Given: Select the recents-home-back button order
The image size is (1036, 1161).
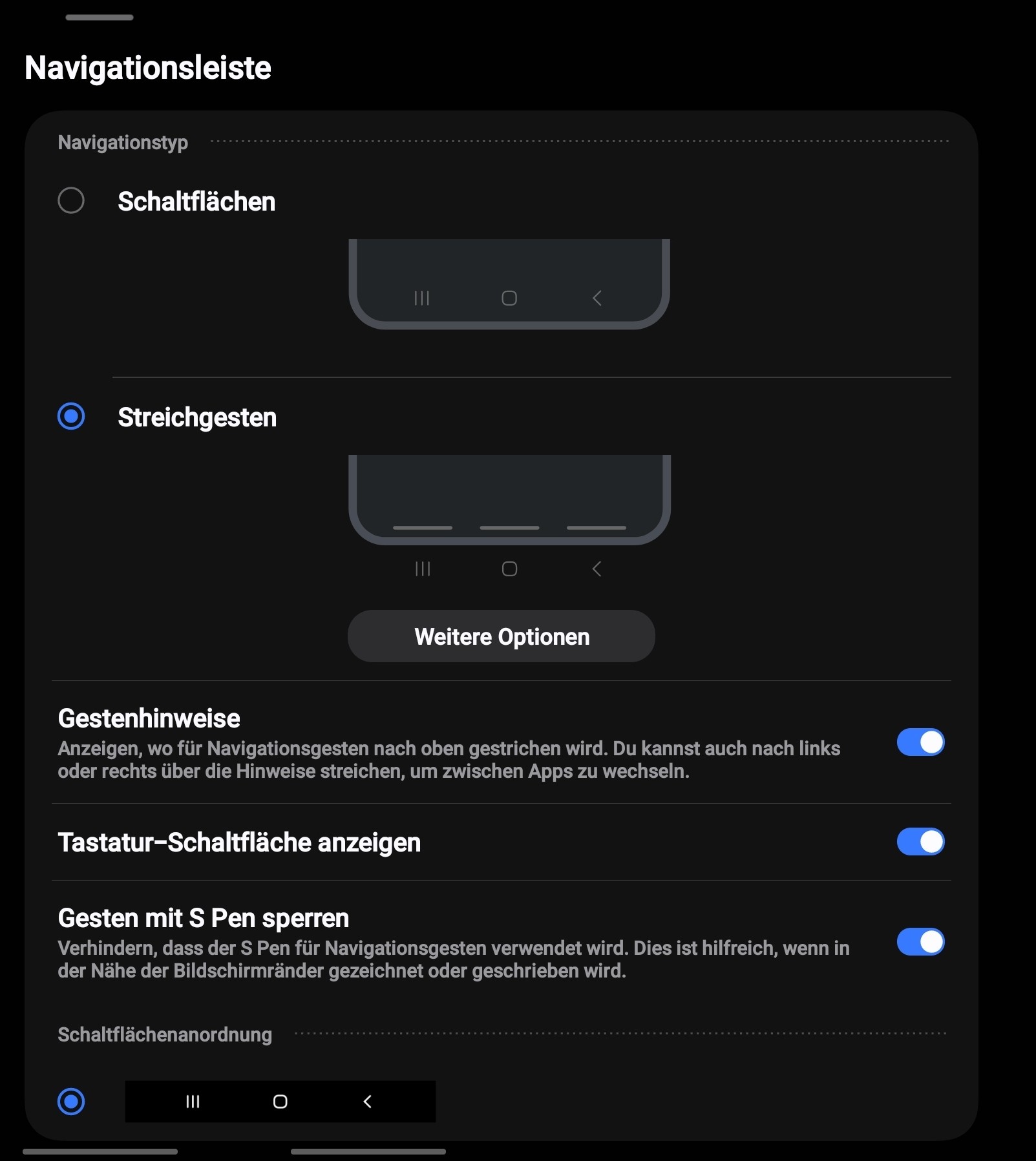Looking at the screenshot, I should (x=71, y=1102).
